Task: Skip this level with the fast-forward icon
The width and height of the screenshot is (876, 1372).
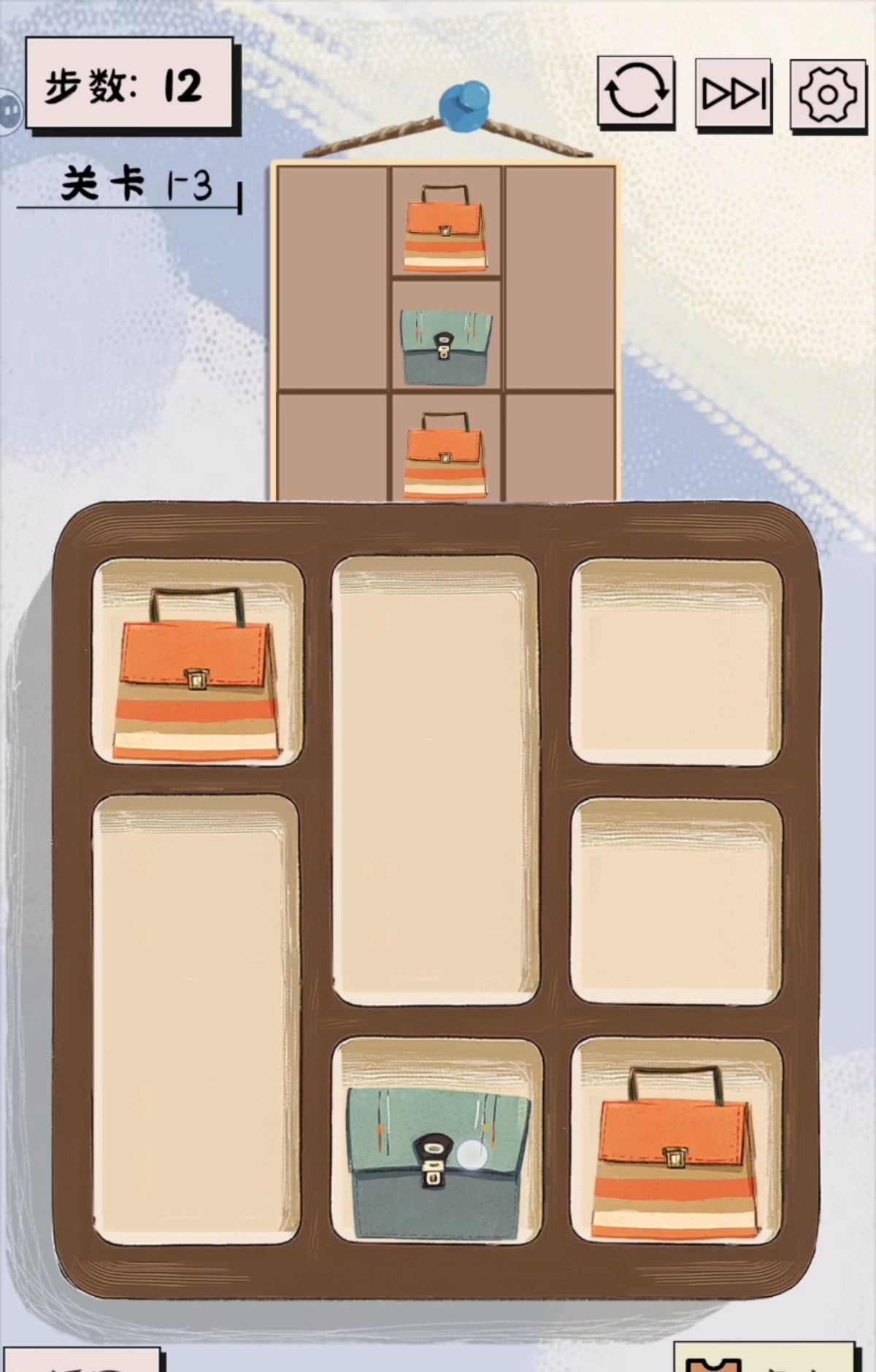Action: point(733,94)
